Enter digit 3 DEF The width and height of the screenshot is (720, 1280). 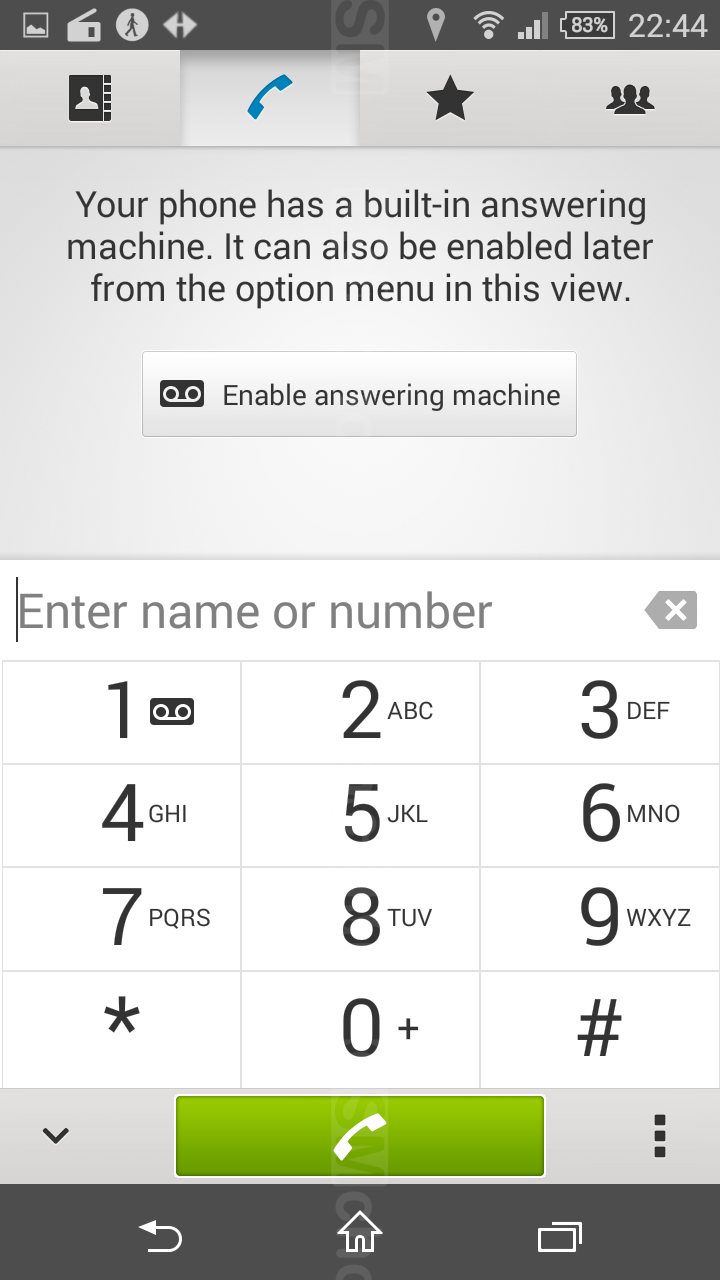tap(600, 713)
